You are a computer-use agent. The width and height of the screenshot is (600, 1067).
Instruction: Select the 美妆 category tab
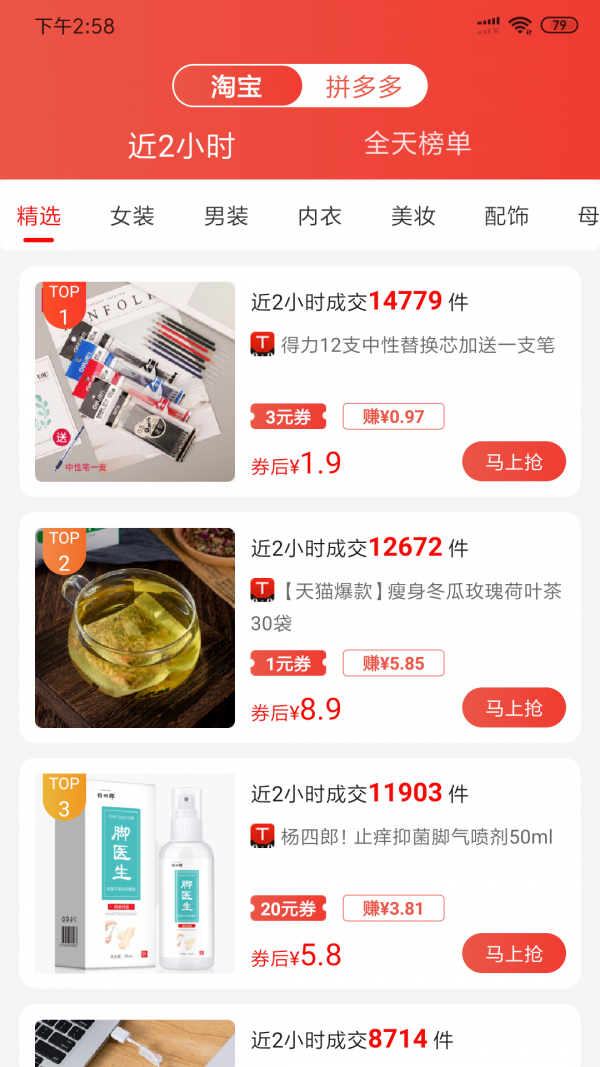tap(413, 216)
